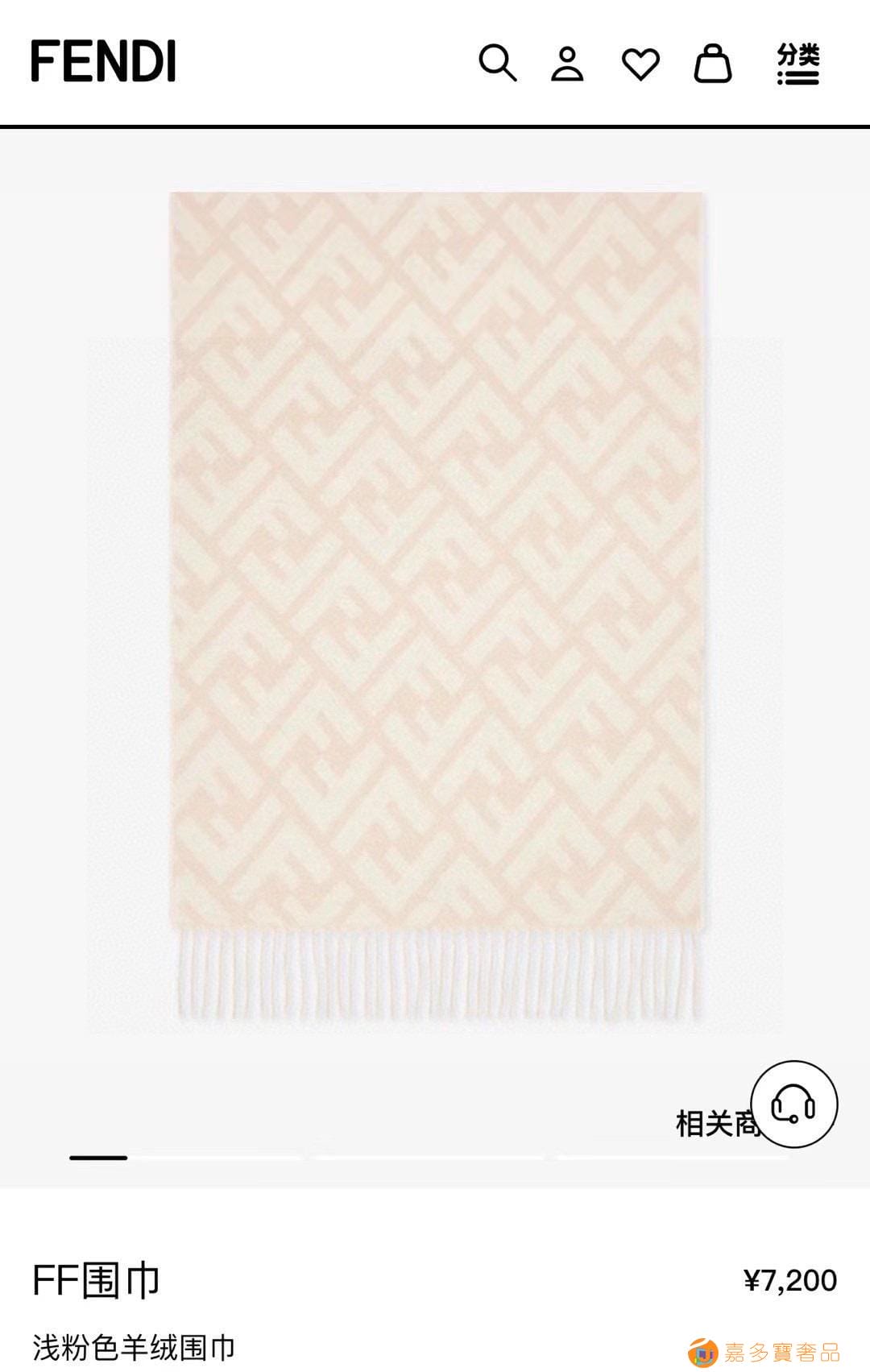Open the 分类 category menu
870x1372 pixels.
tap(797, 64)
